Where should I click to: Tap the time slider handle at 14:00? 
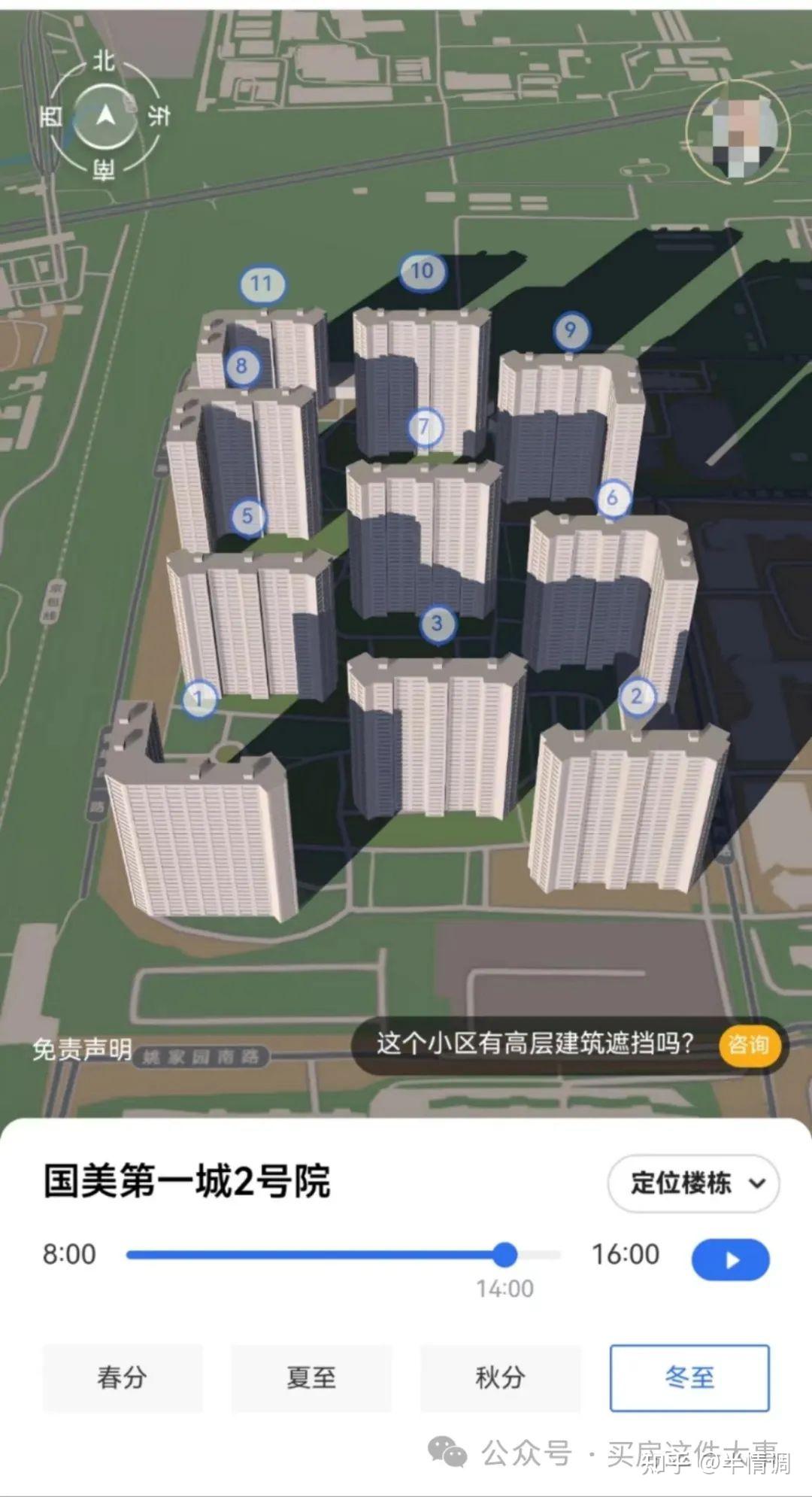[x=504, y=1254]
